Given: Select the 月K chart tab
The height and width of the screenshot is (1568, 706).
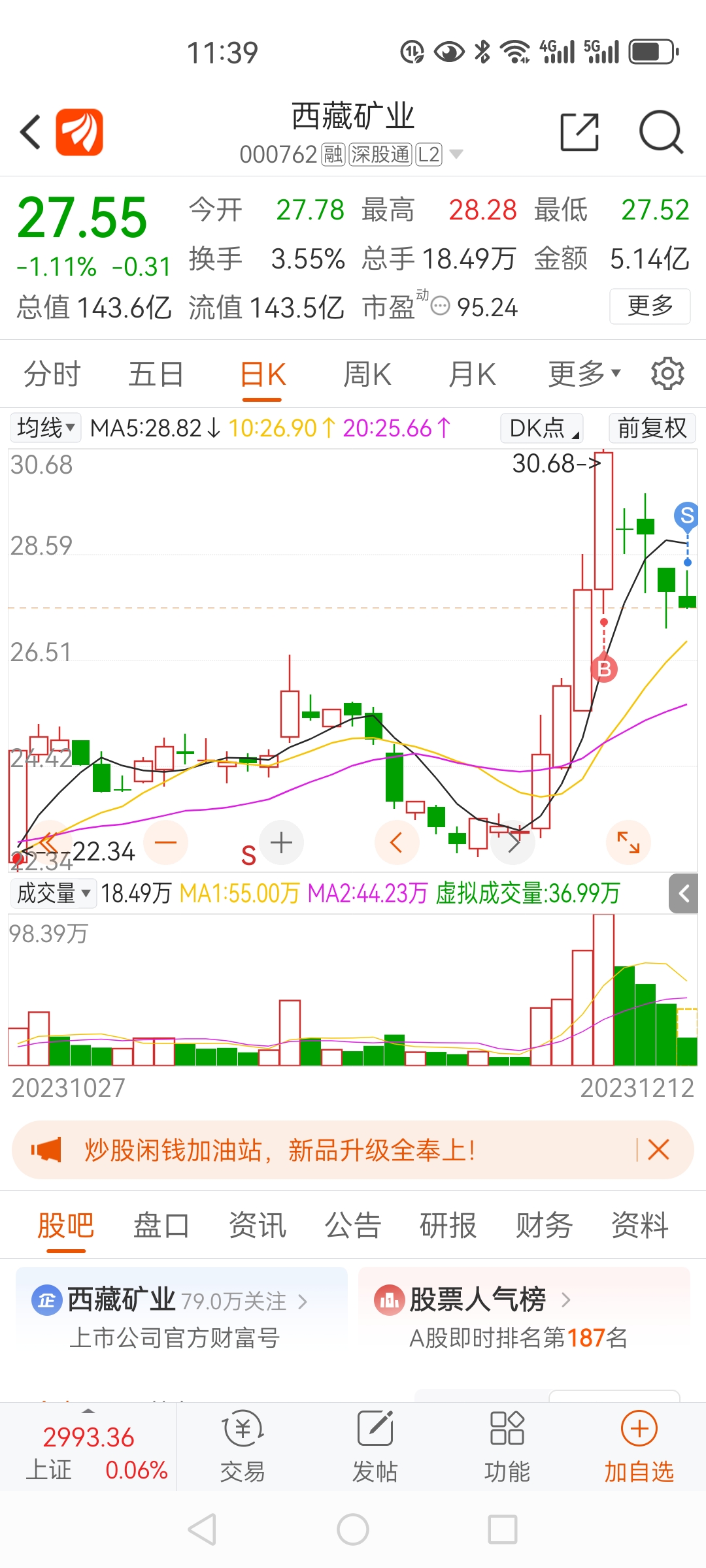Looking at the screenshot, I should (472, 375).
